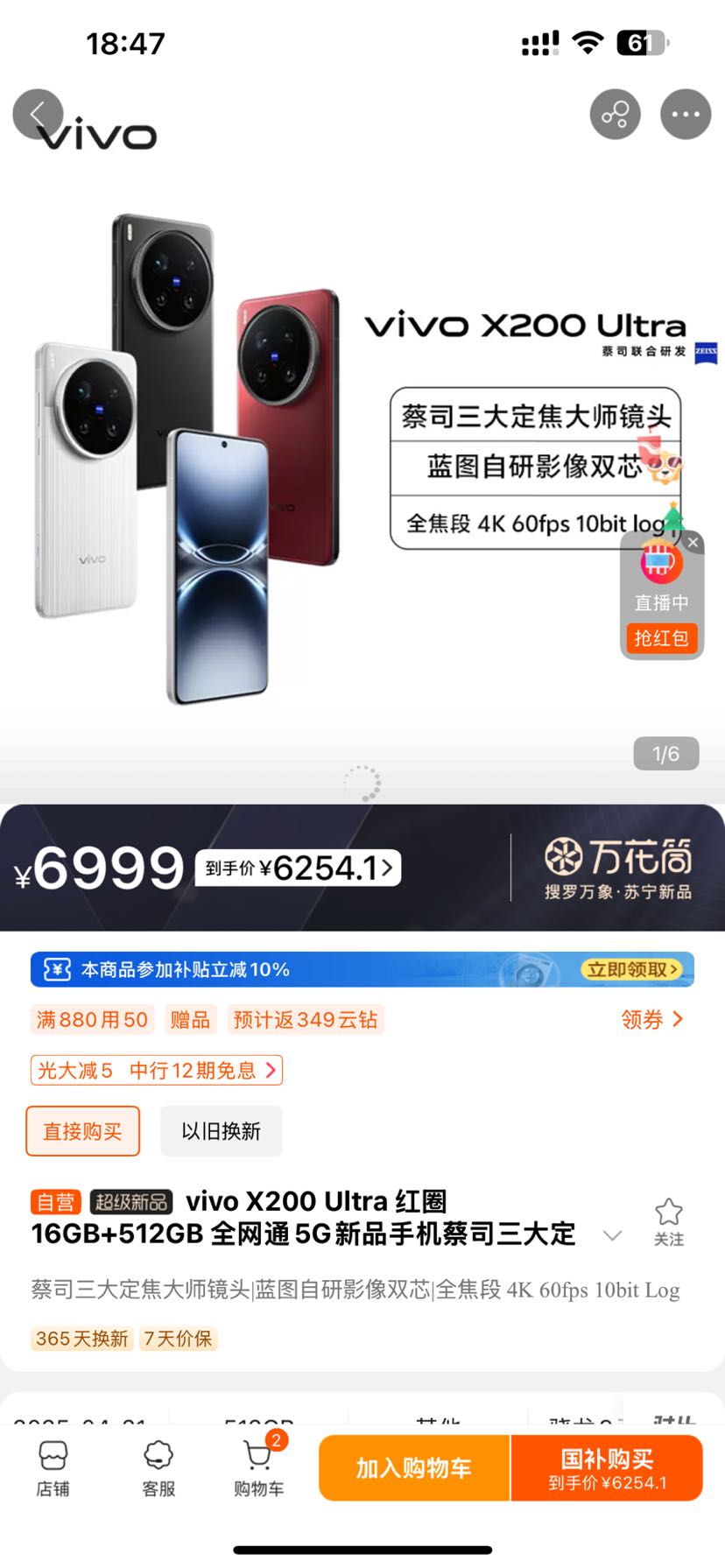Select the 直接购买 option
Screen dimensions: 725x1568
[83, 1131]
